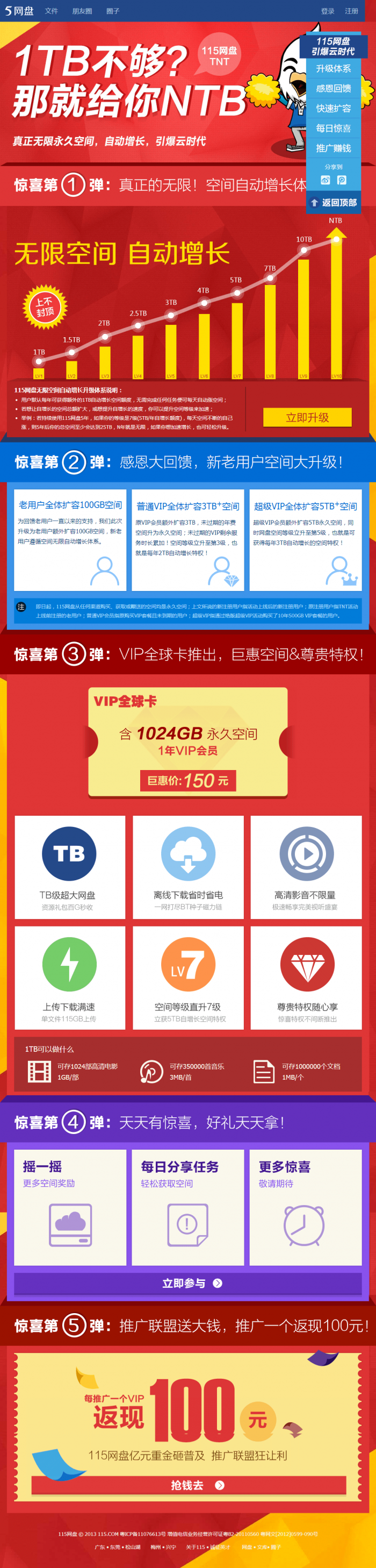The image size is (376, 1568).
Task: Tap the 登录 link
Action: click(327, 11)
